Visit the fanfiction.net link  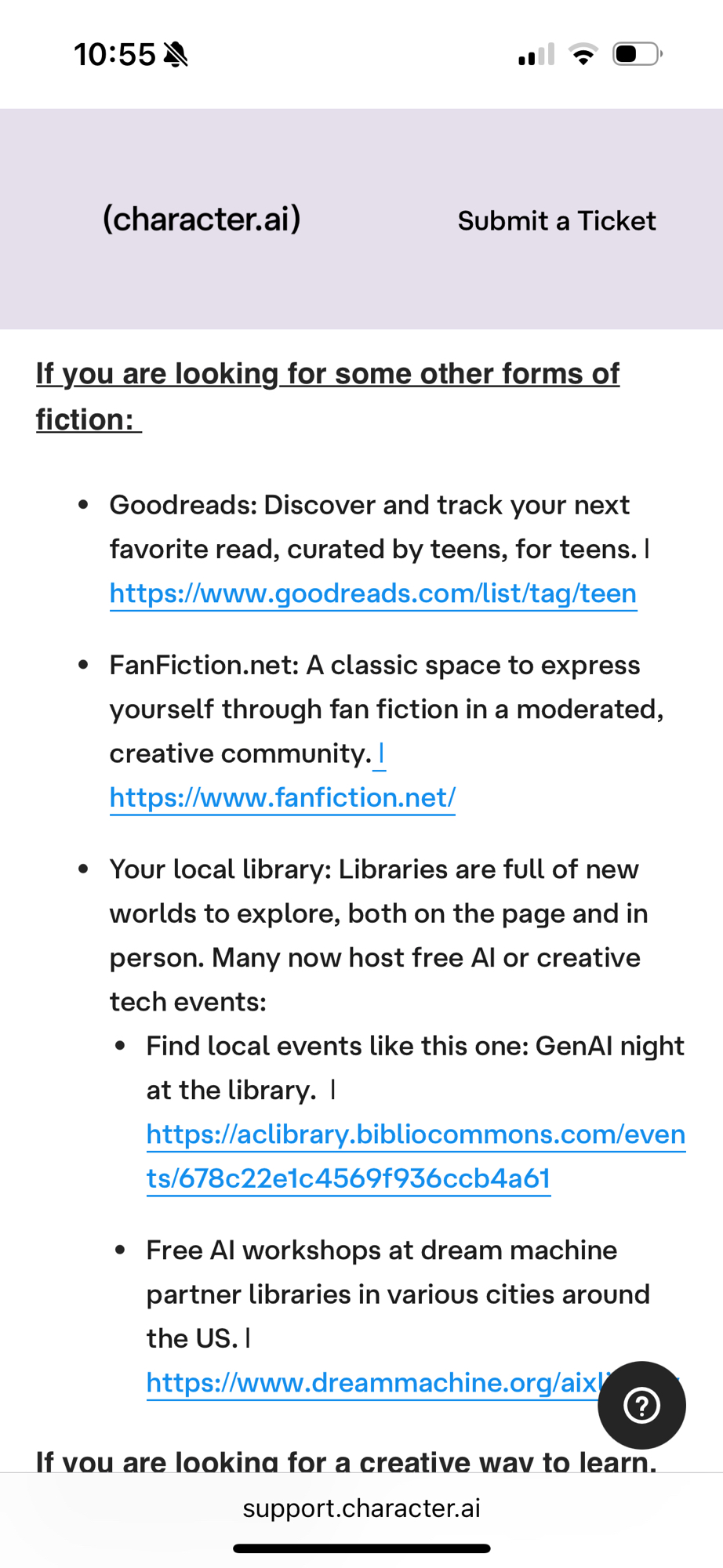point(282,798)
